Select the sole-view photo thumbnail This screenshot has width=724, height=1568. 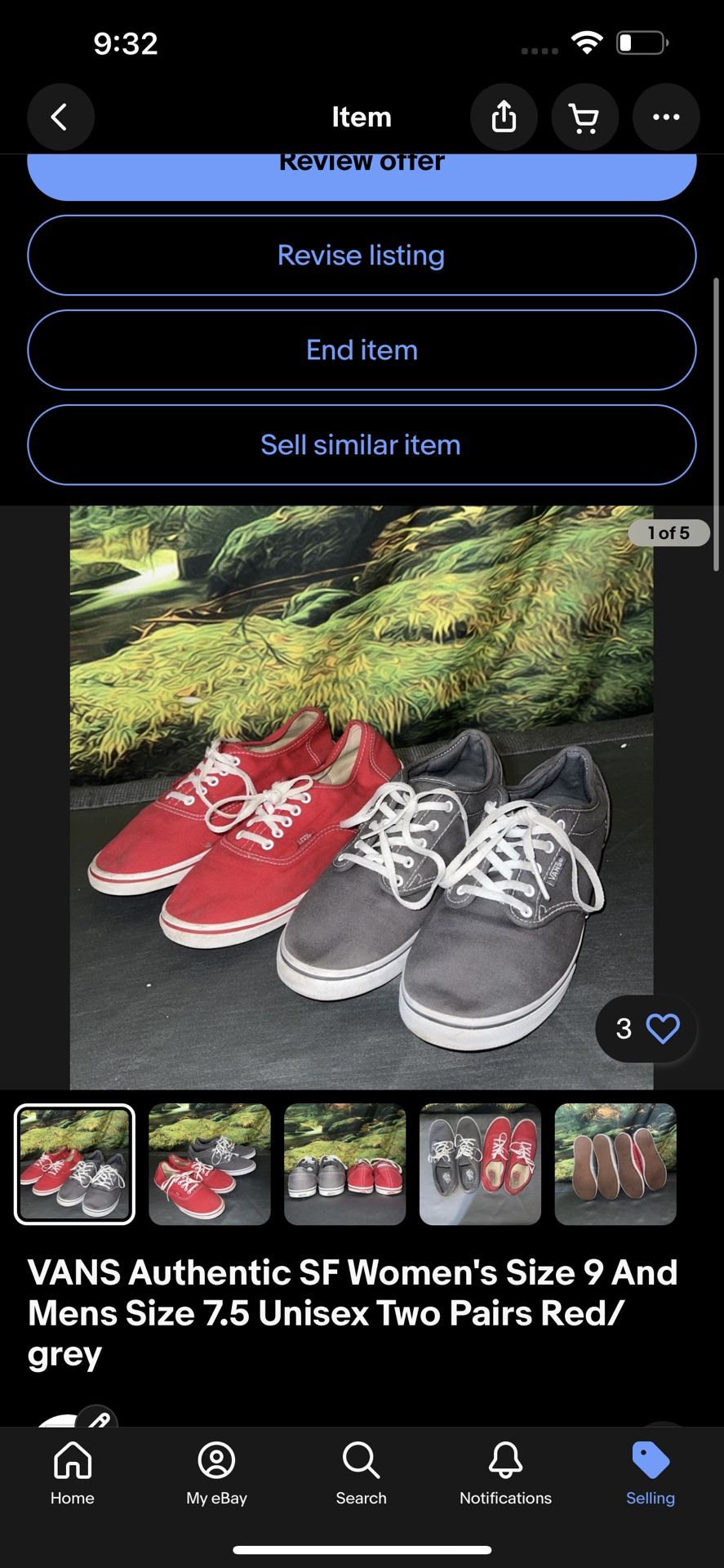click(615, 1164)
